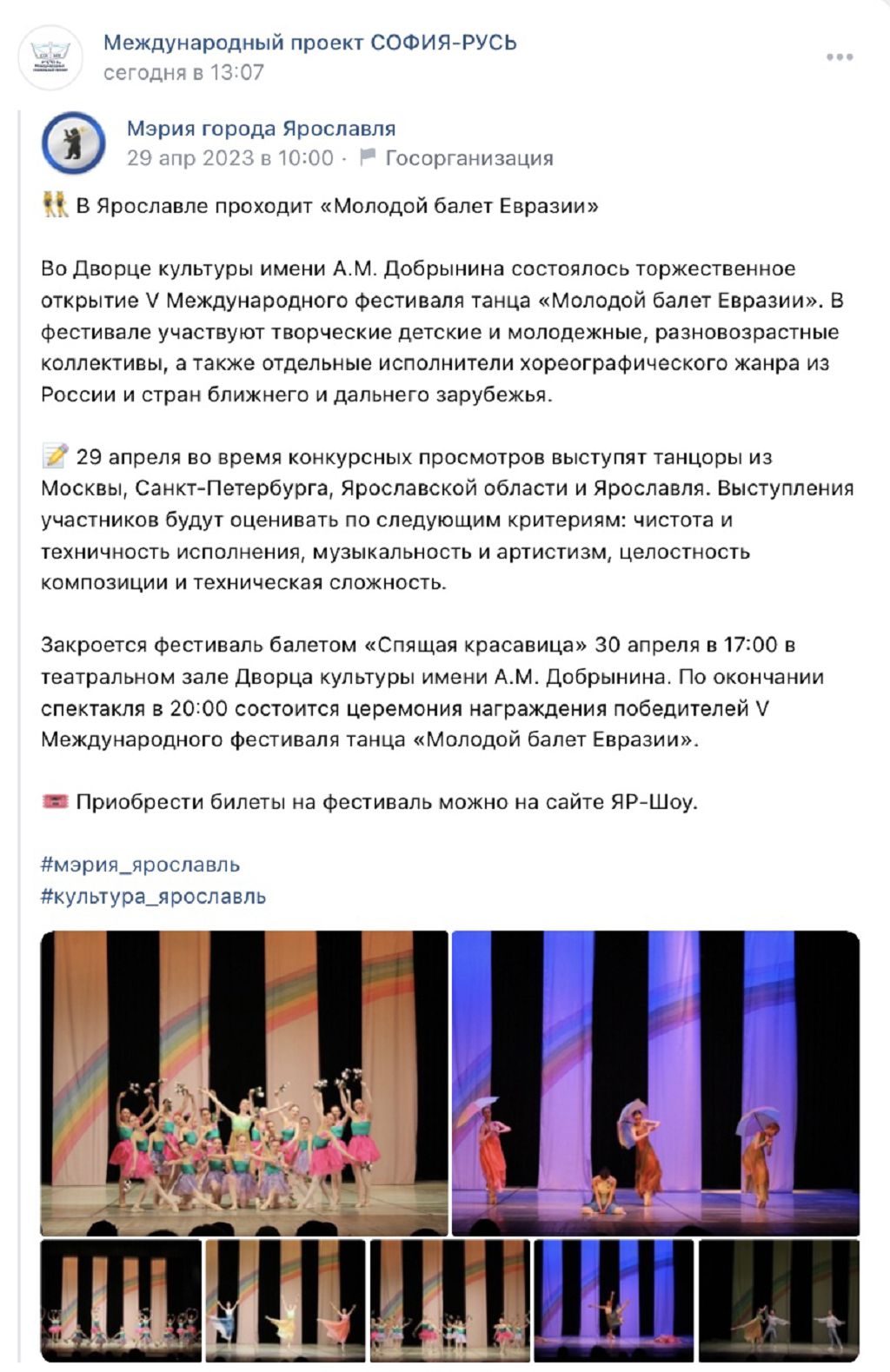Open Мэрия города Ярославля avatar
This screenshot has width=890, height=1372.
coord(74,143)
